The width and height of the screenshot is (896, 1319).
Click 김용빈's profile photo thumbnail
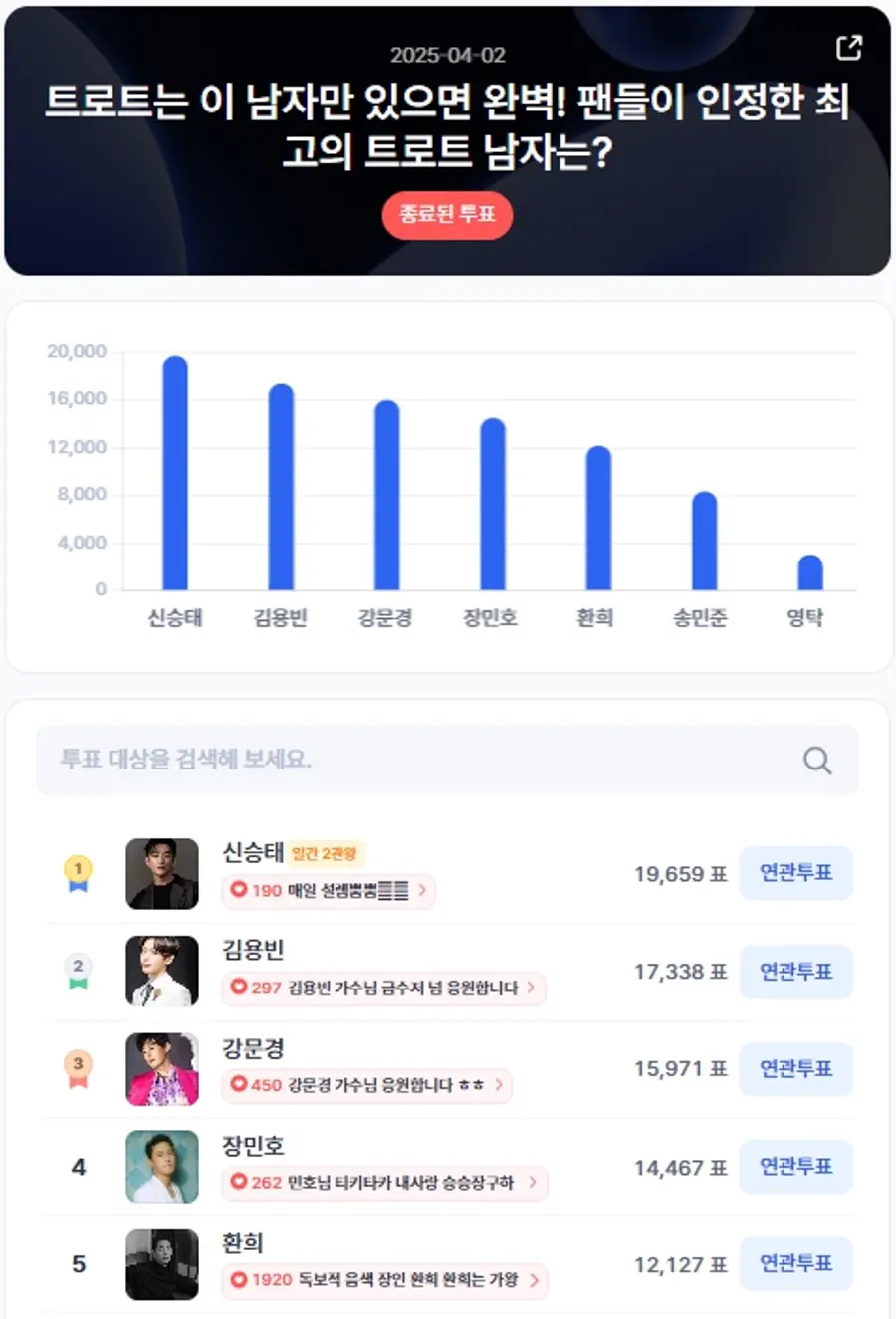click(x=162, y=971)
